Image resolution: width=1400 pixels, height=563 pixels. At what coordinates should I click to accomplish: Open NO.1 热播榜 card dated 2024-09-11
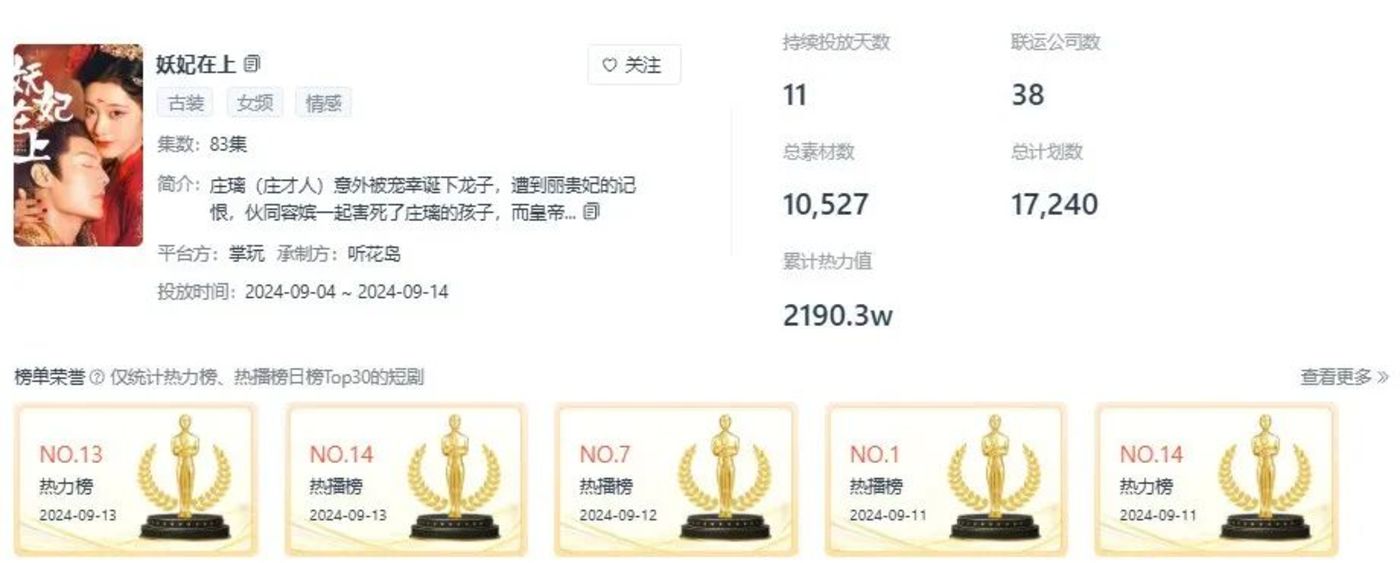[x=946, y=480]
